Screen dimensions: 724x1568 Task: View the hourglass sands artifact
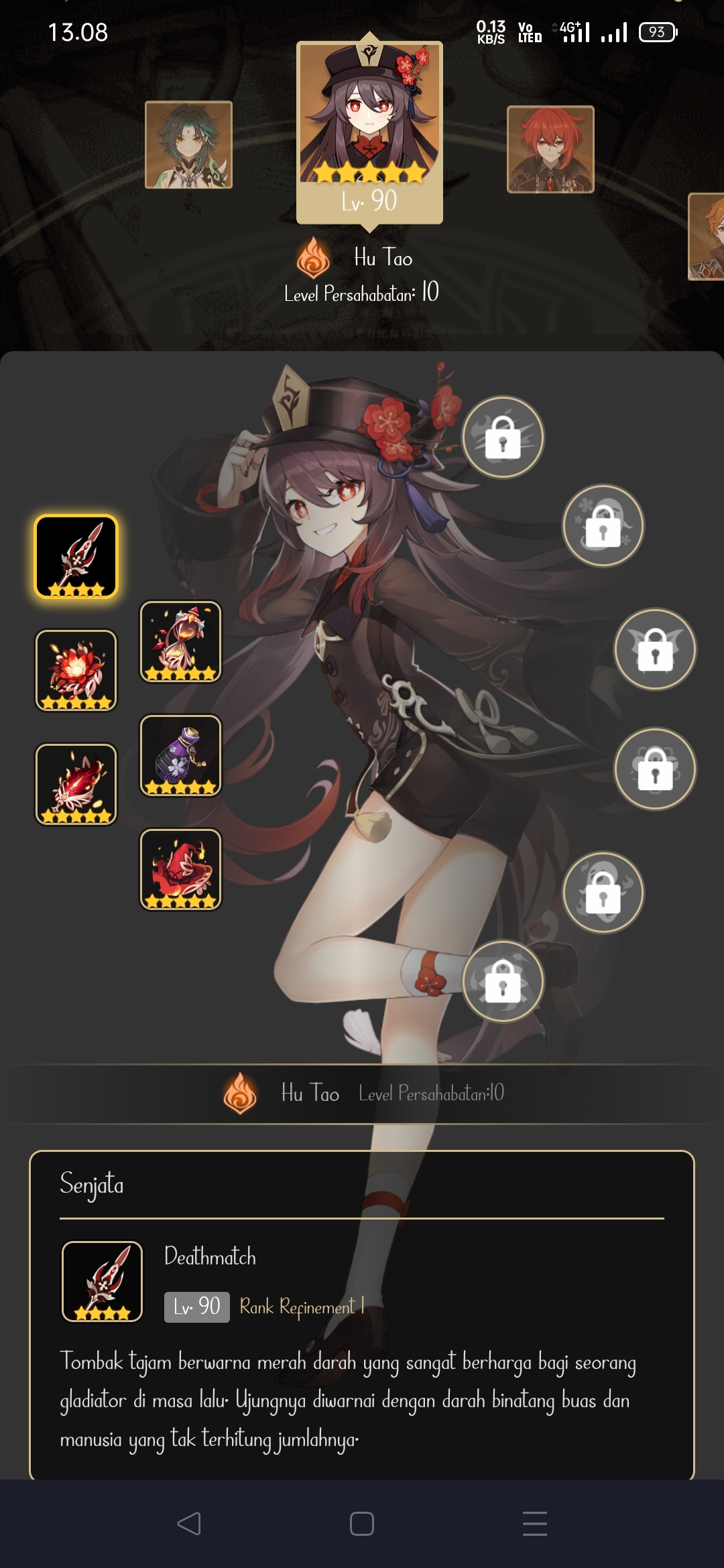tap(180, 641)
